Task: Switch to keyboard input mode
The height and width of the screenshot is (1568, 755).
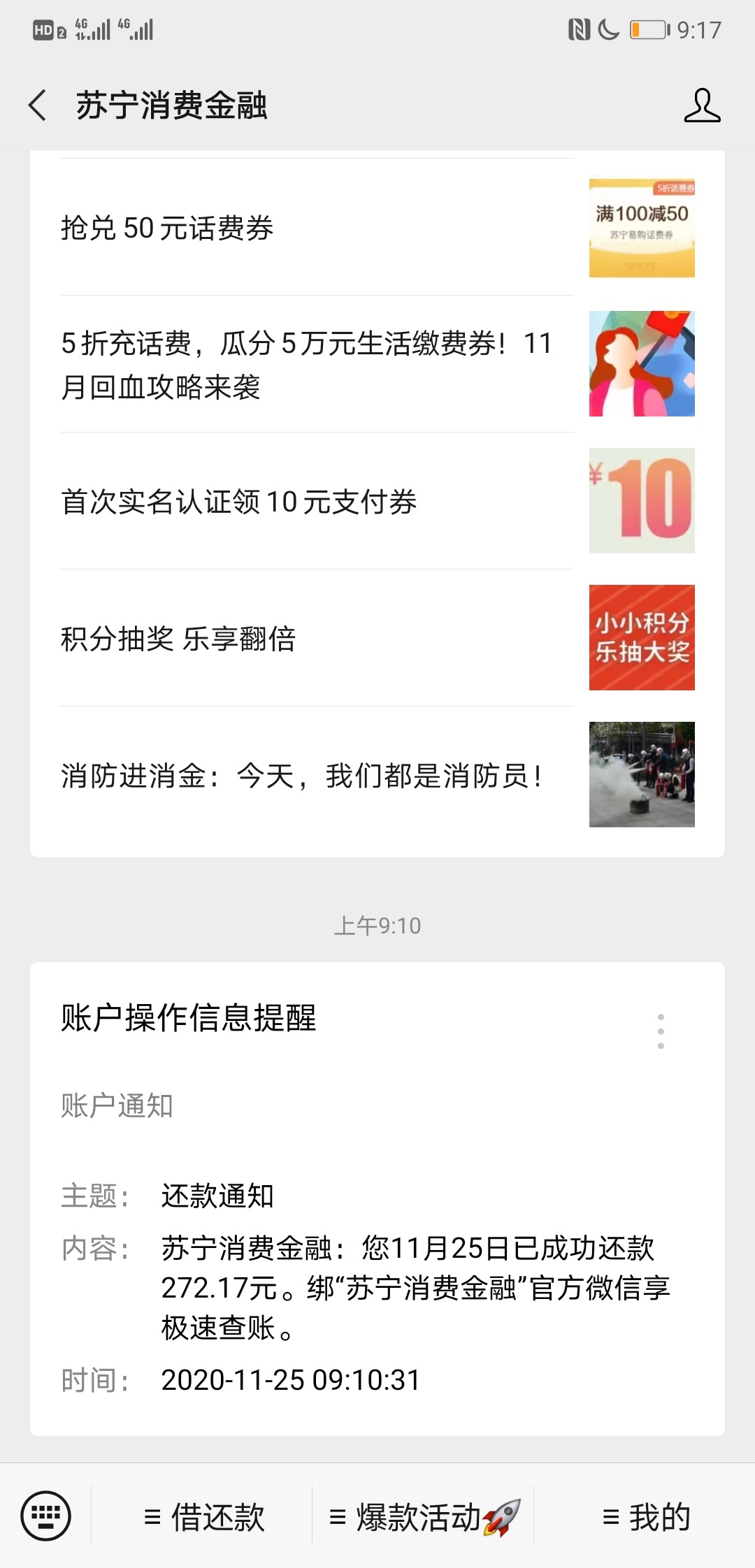Action: pos(46,1516)
